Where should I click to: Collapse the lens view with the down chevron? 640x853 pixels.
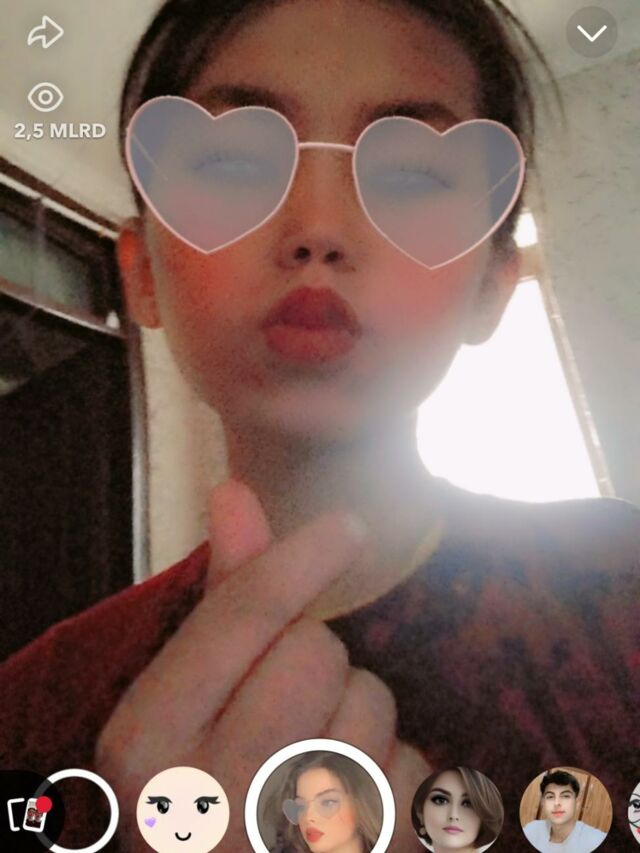click(x=591, y=33)
